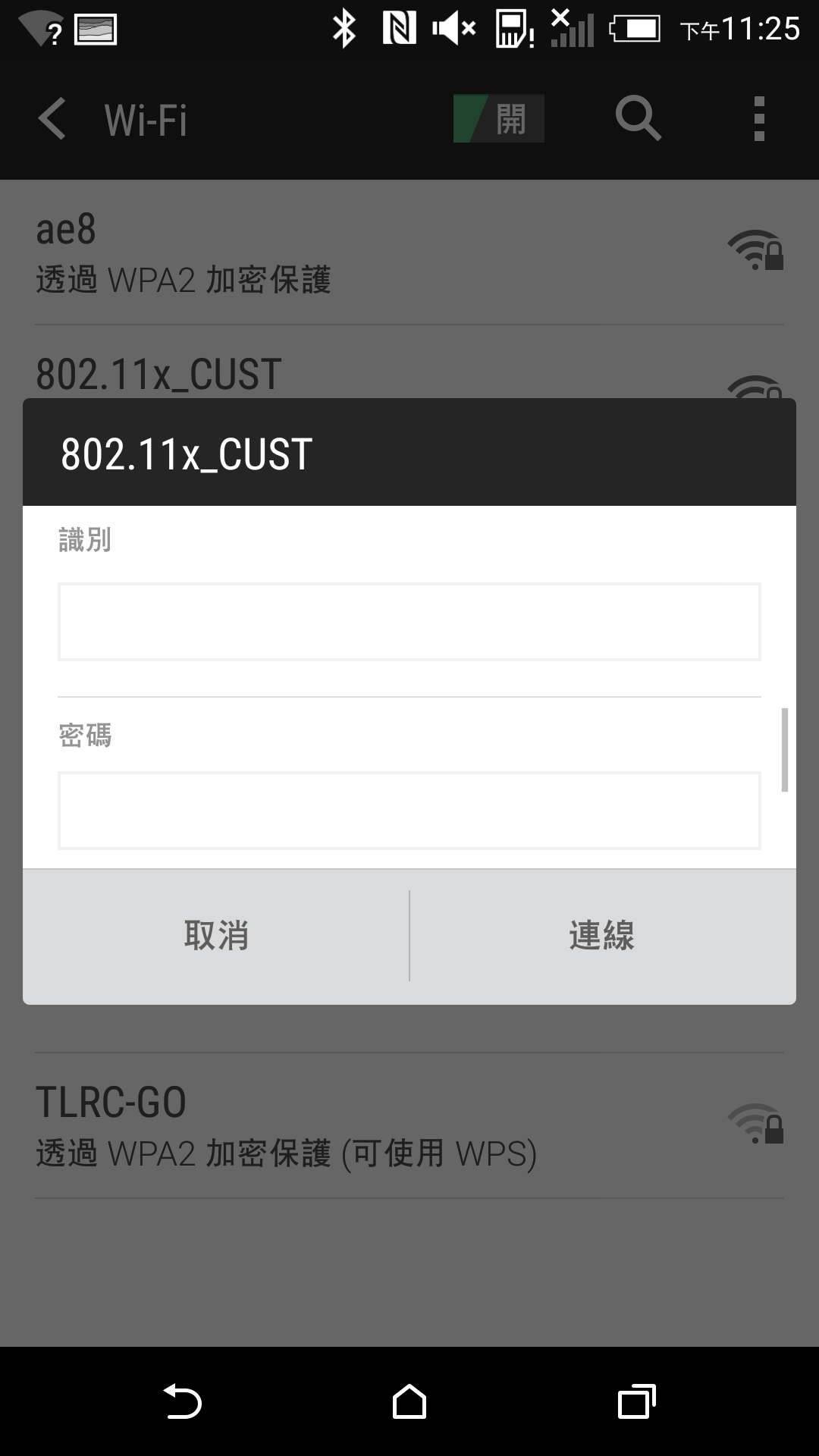Go to the home screen
This screenshot has height=1456, width=819.
(409, 1401)
